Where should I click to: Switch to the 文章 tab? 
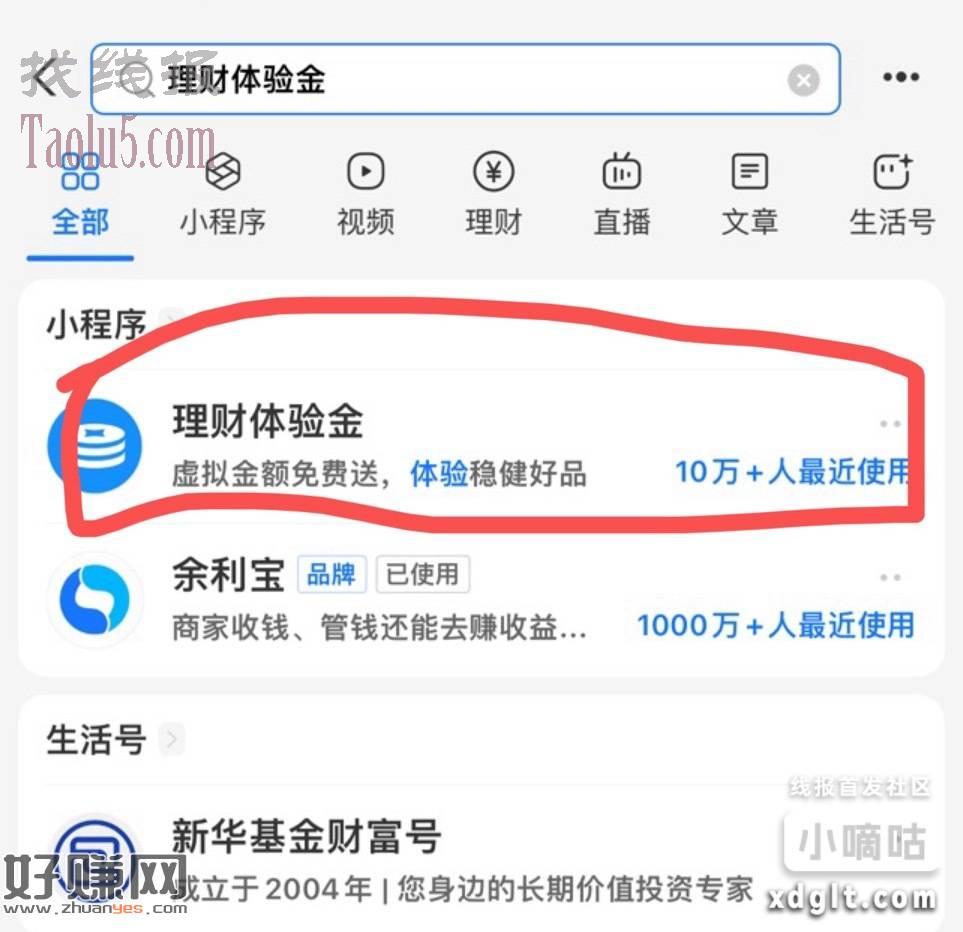(x=749, y=195)
